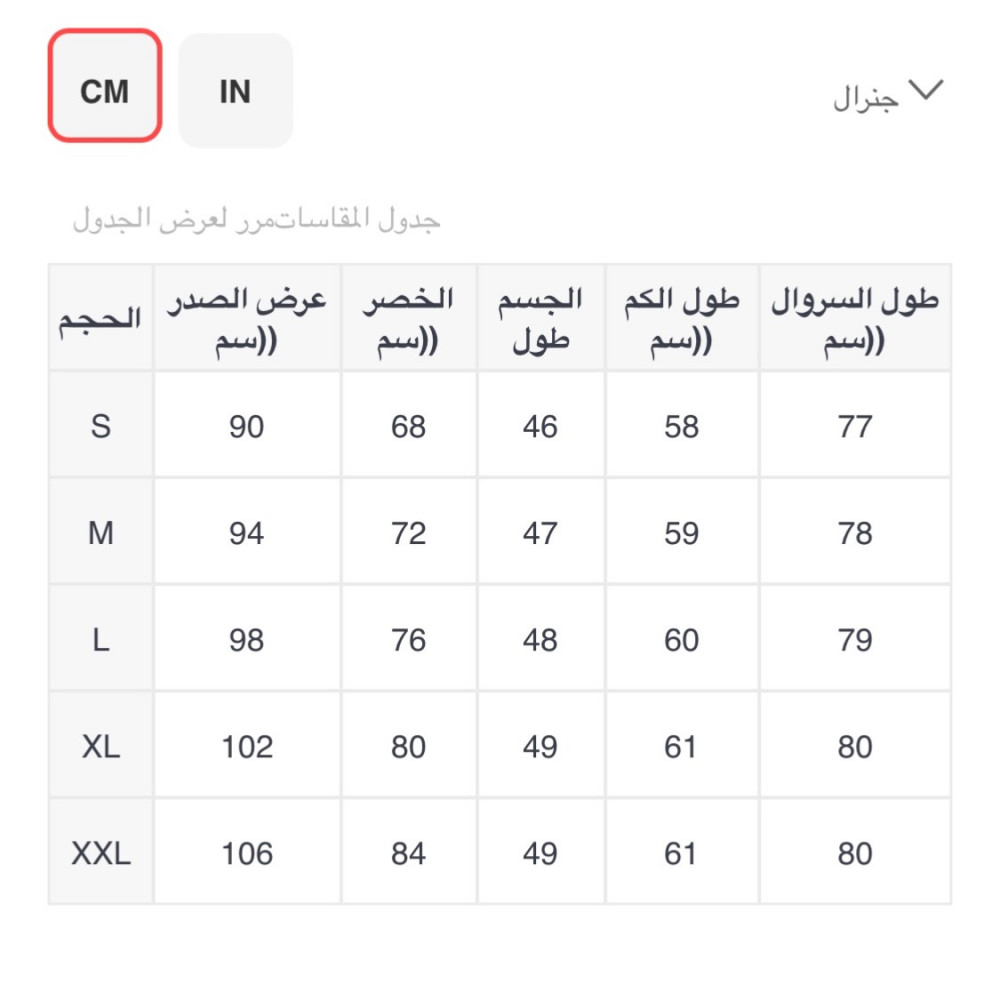Switch measurements to IN
1000x1000 pixels.
click(x=235, y=91)
